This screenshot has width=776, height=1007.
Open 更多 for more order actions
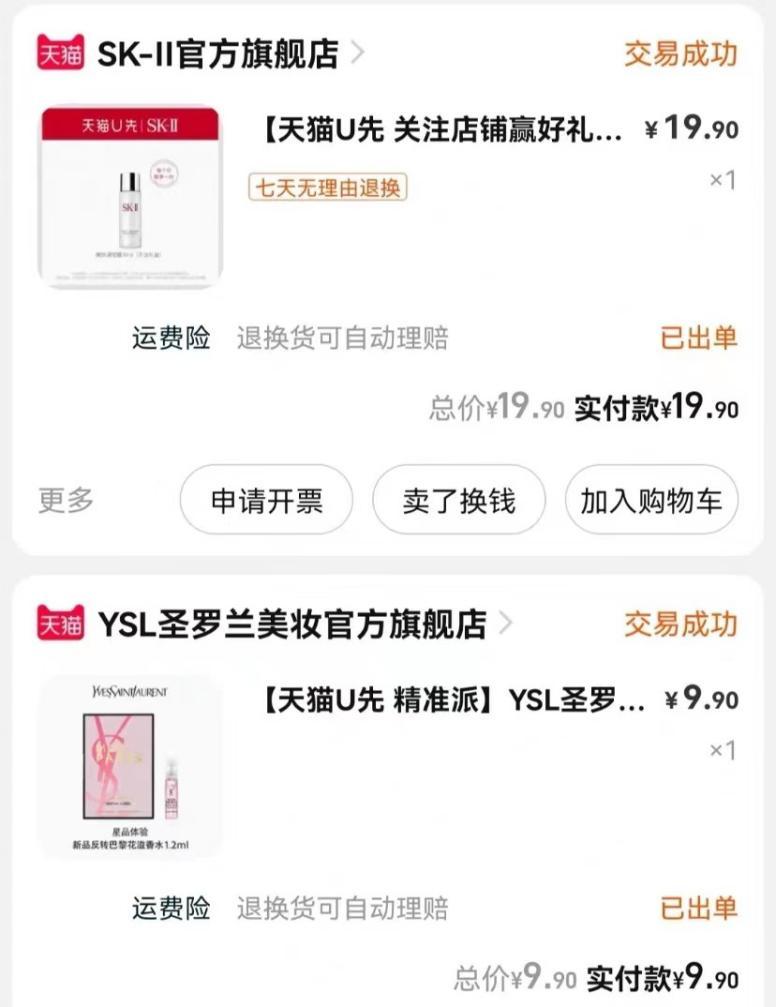tap(64, 501)
